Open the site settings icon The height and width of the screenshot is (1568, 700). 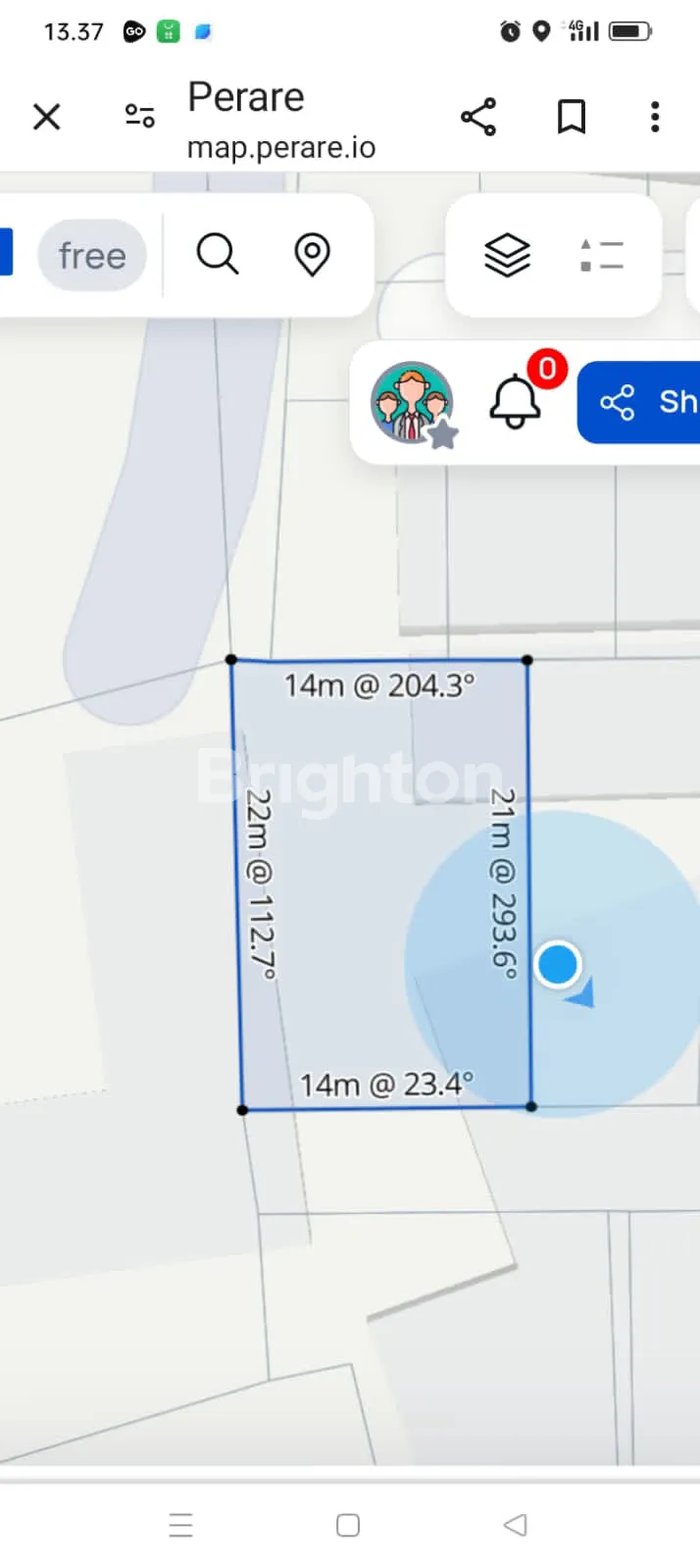point(139,117)
